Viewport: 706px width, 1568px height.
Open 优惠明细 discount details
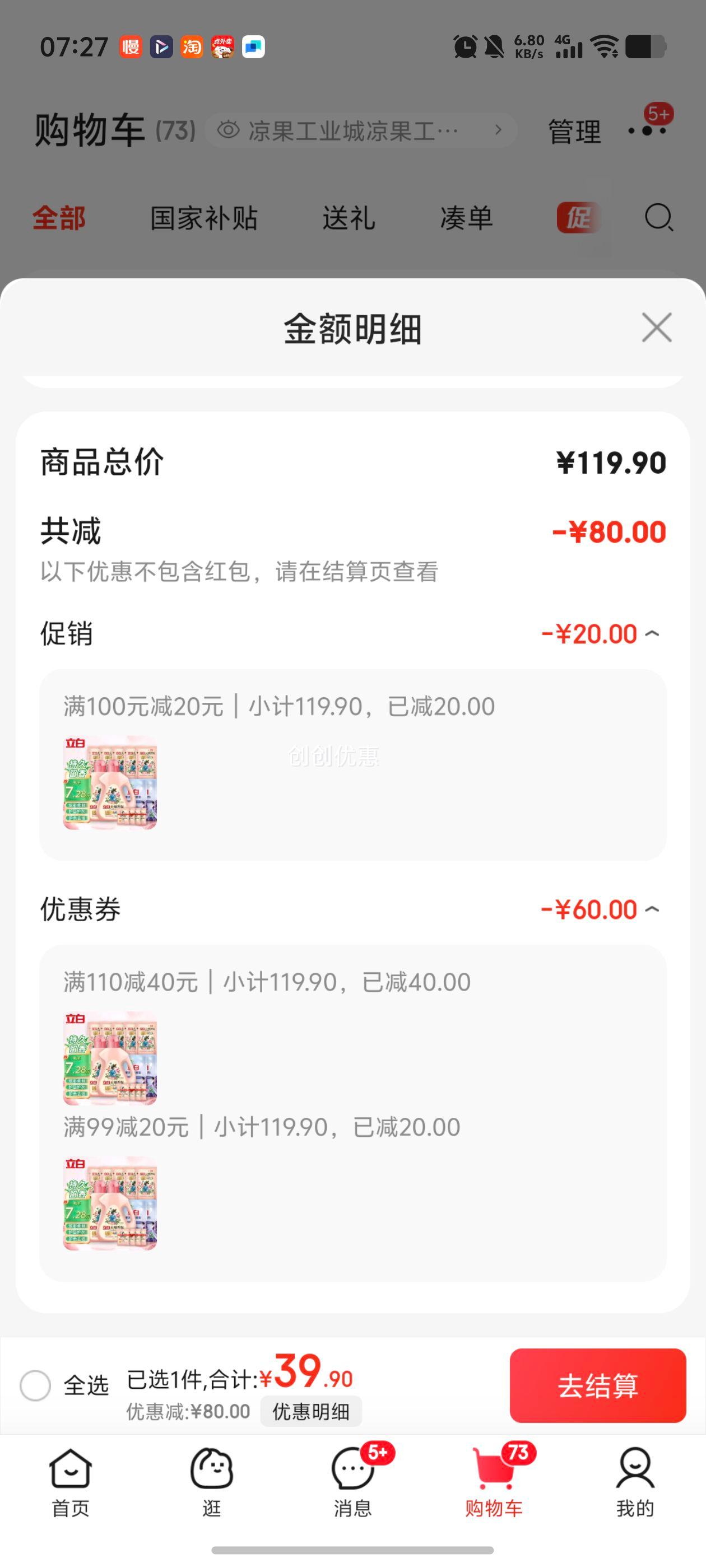point(310,1411)
